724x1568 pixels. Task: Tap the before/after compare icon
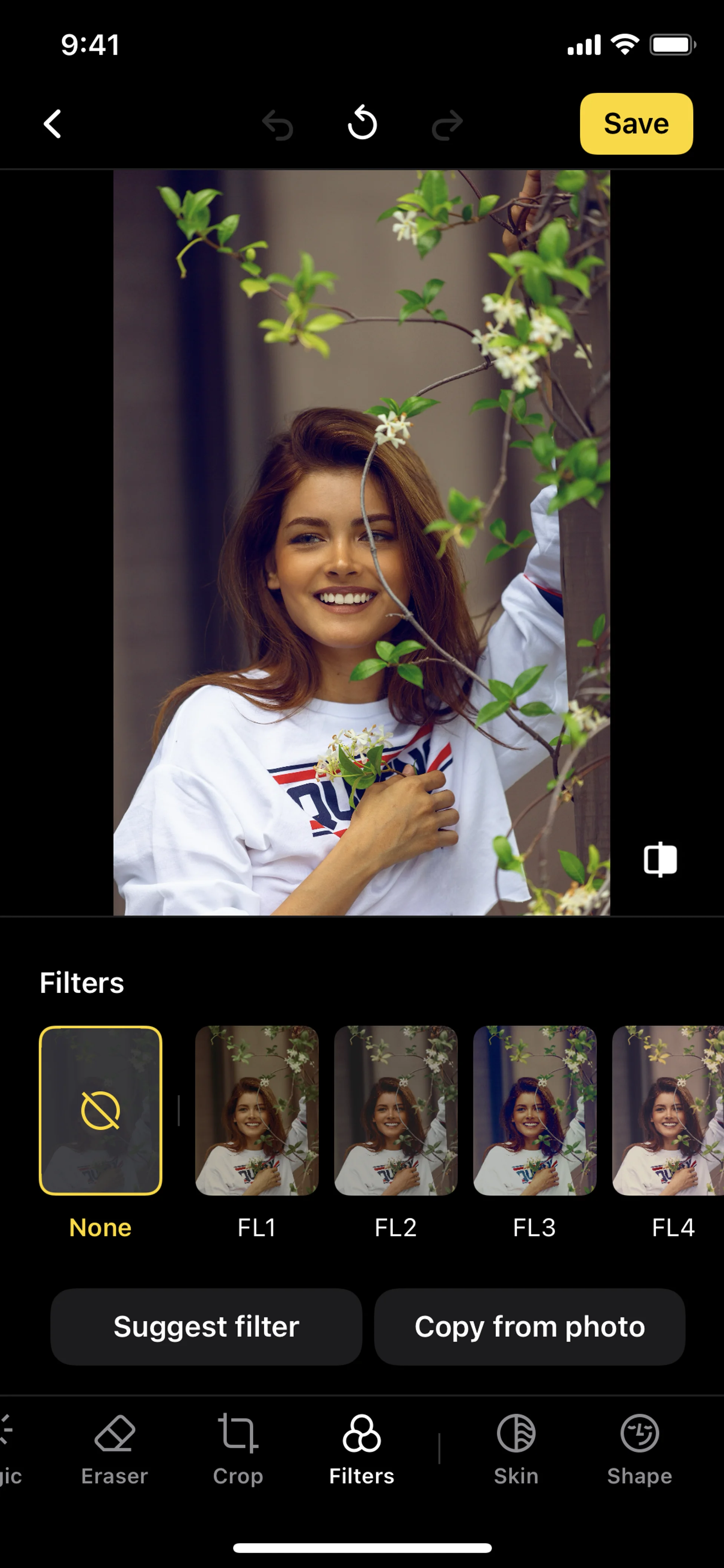pos(660,860)
